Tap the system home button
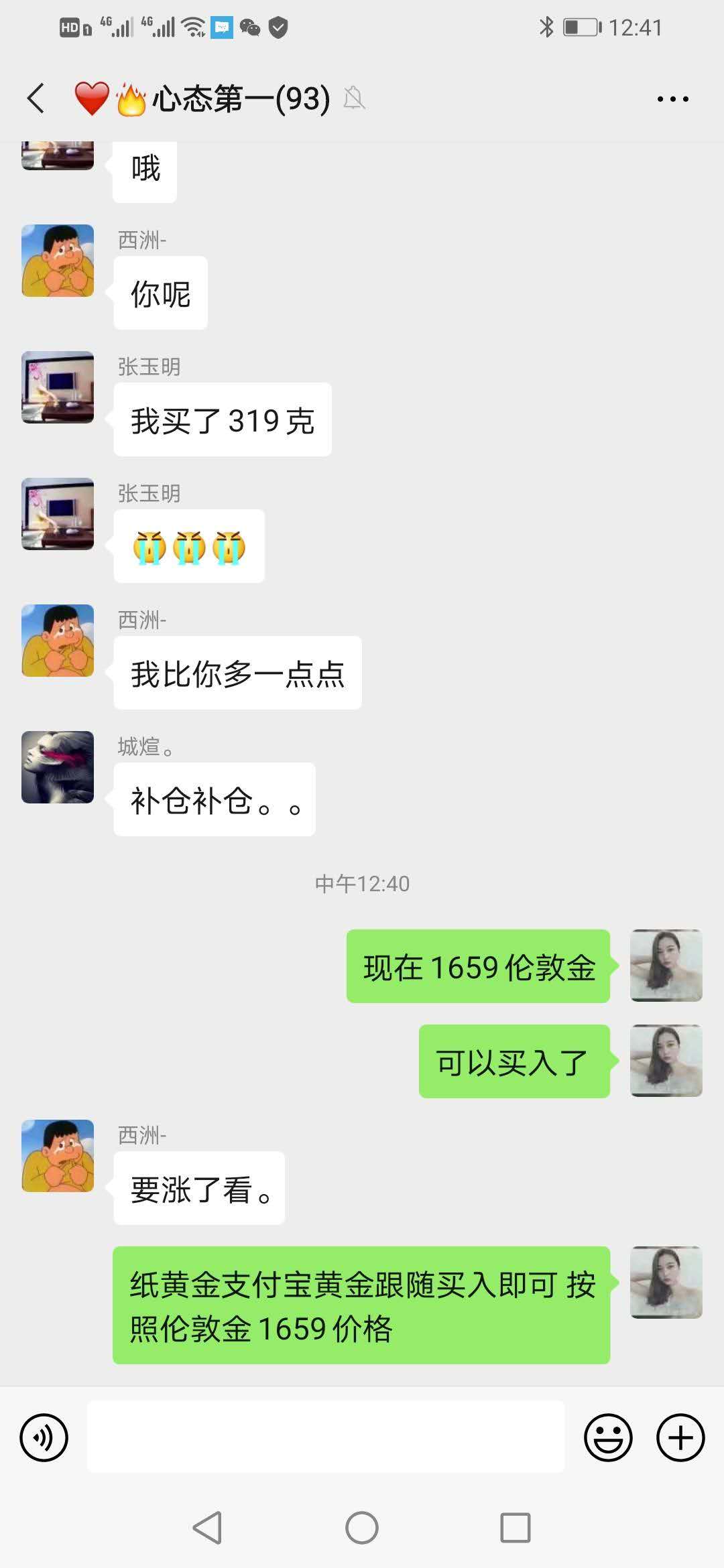Viewport: 724px width, 1568px height. tap(362, 1528)
